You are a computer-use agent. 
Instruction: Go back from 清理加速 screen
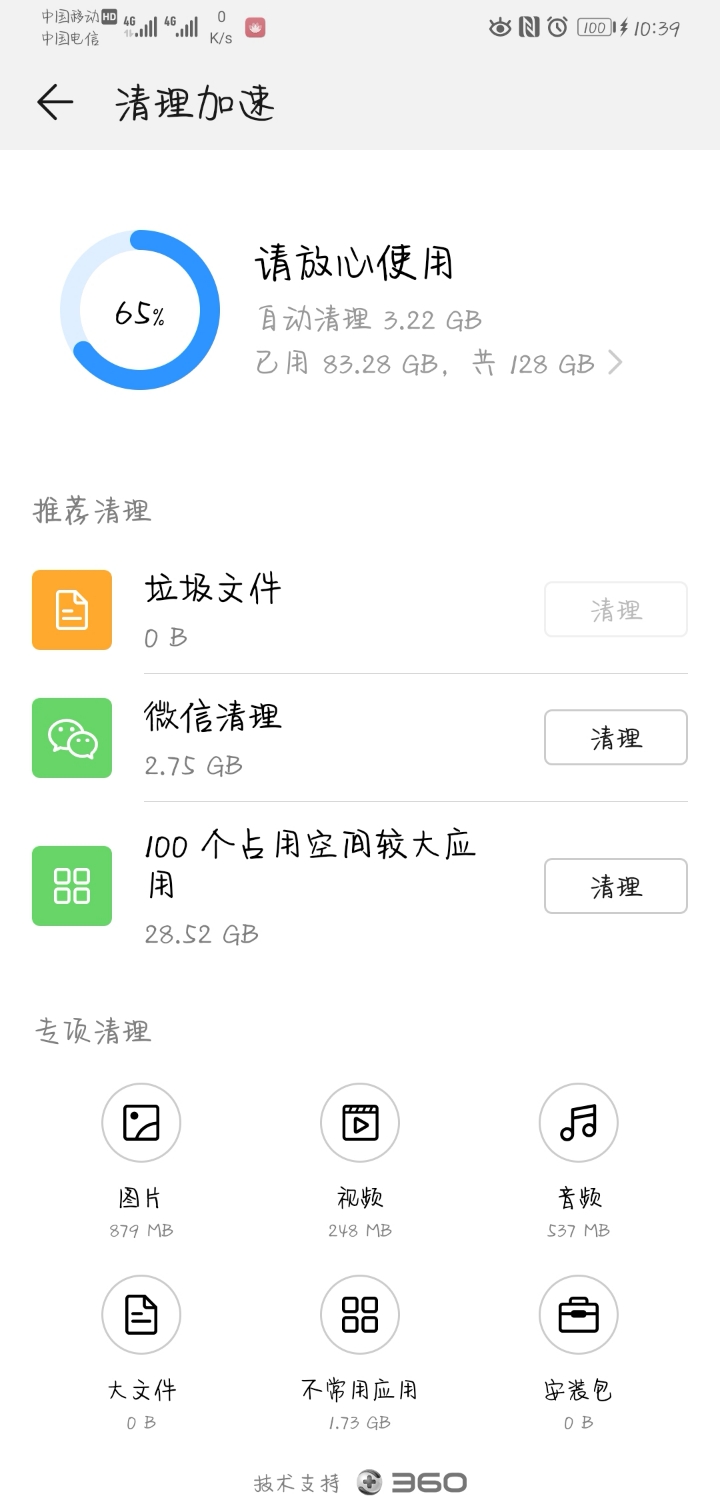[55, 102]
